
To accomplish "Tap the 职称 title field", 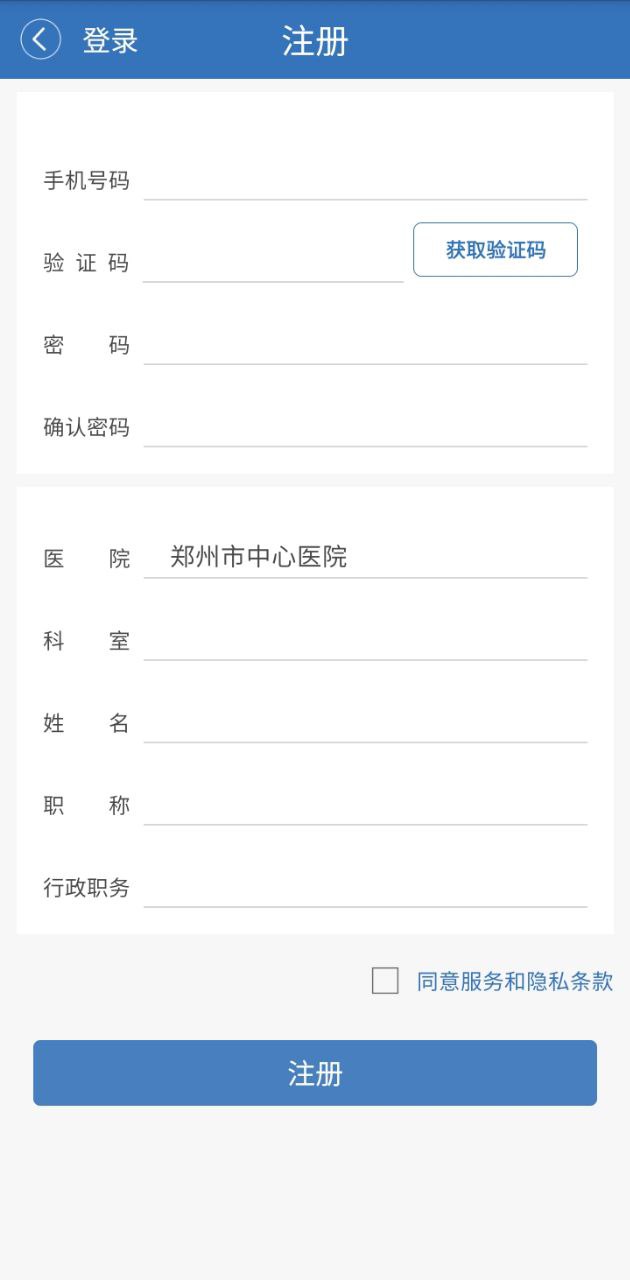I will (x=365, y=806).
